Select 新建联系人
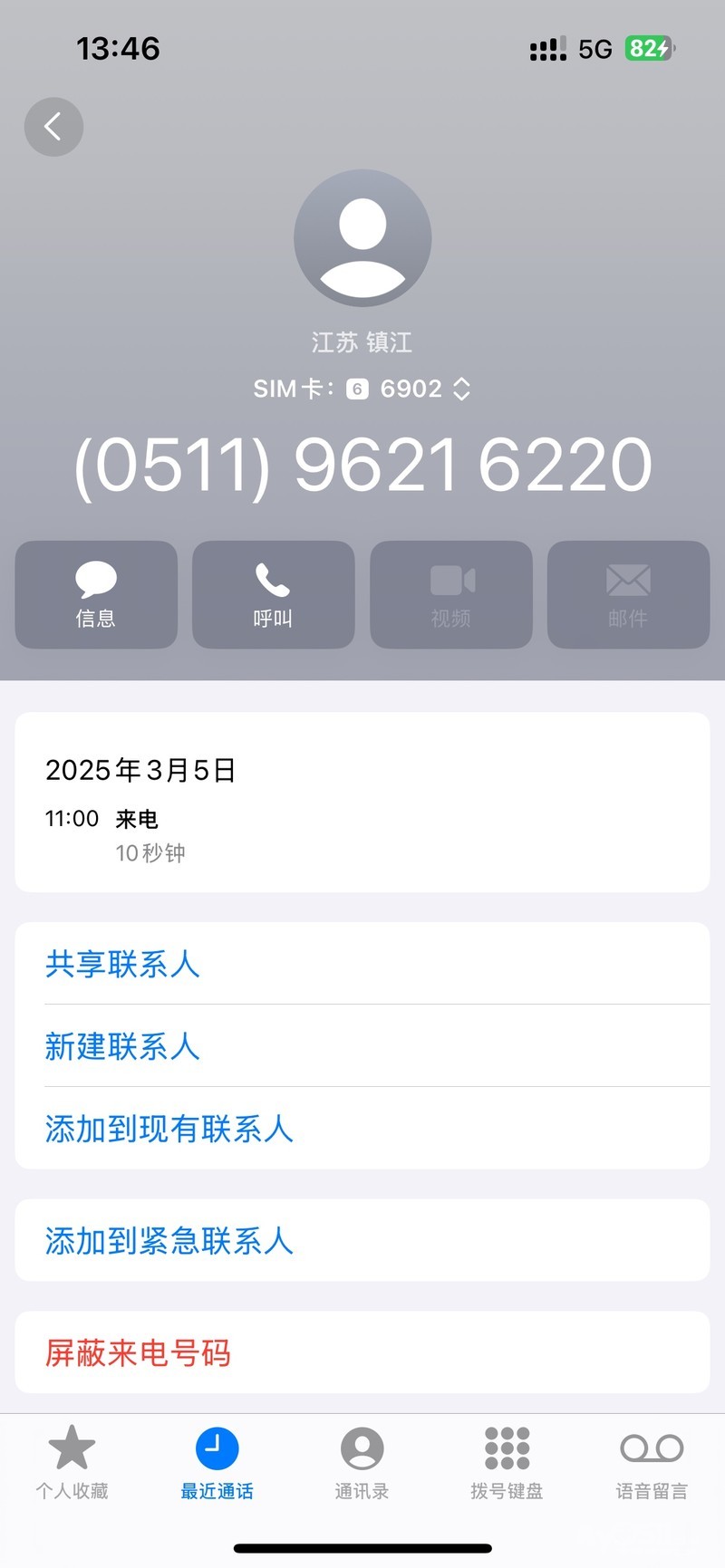The image size is (725, 1568). click(123, 1046)
